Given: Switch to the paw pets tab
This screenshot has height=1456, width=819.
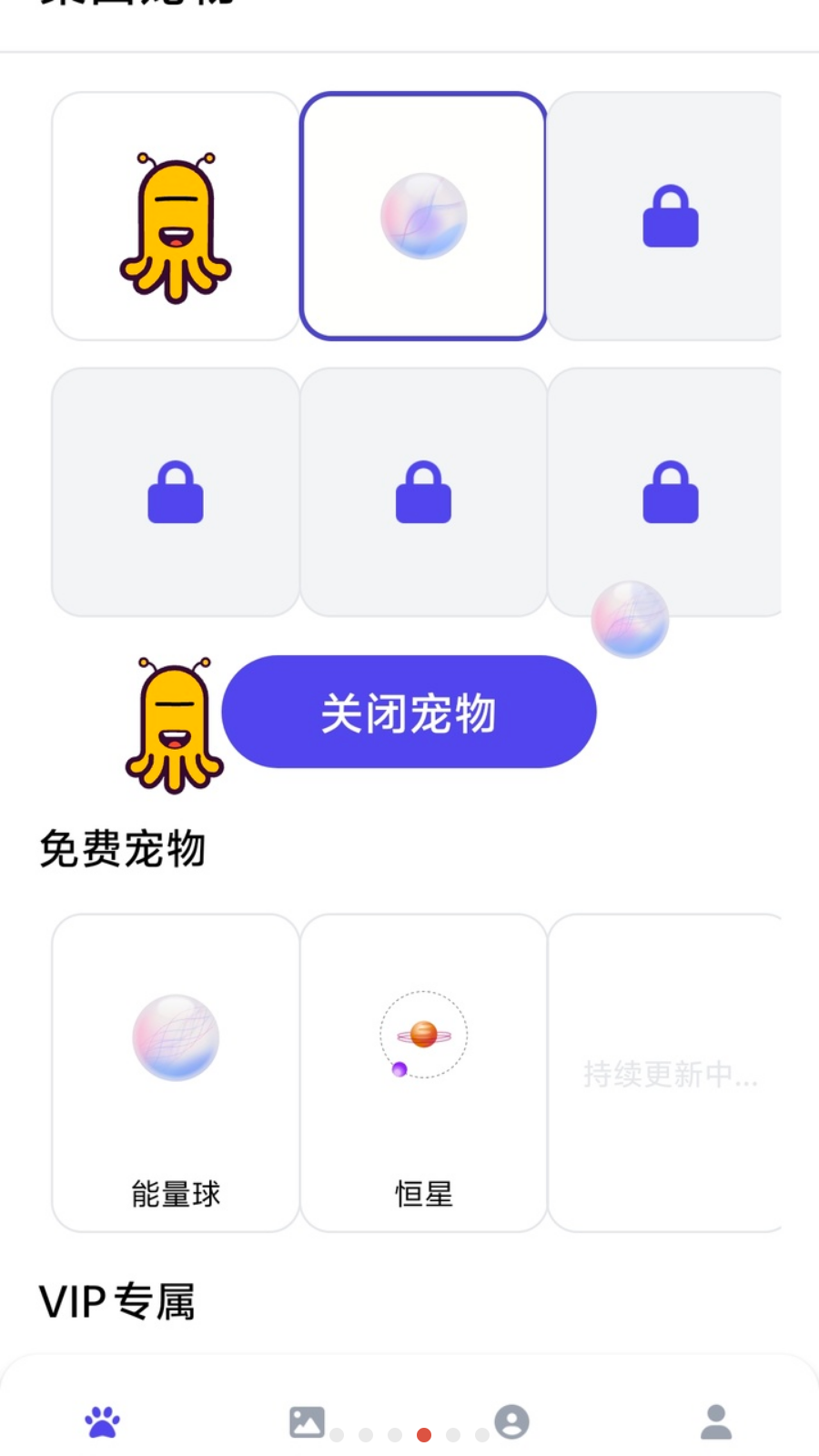Looking at the screenshot, I should click(102, 1421).
